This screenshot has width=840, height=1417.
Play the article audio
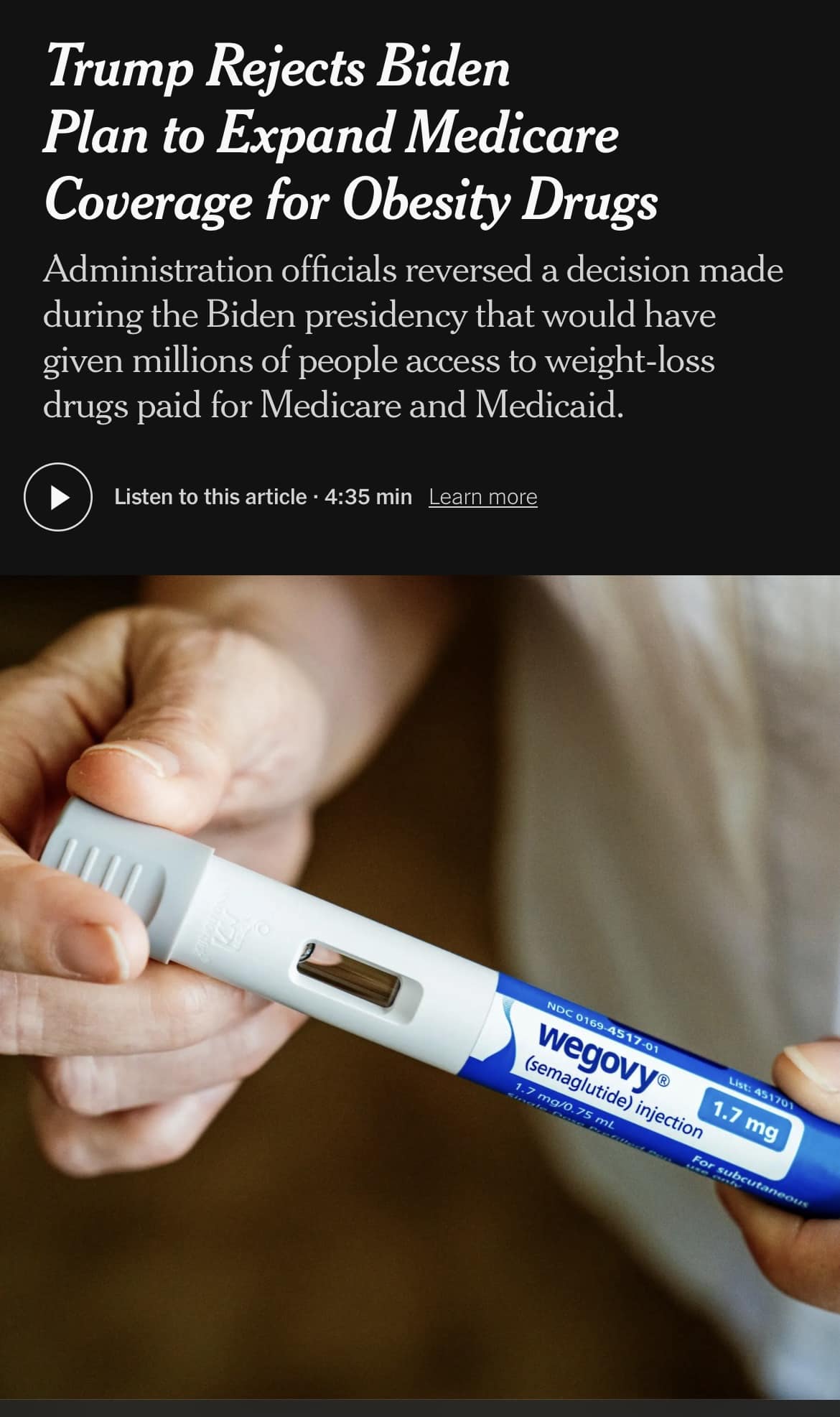(57, 497)
